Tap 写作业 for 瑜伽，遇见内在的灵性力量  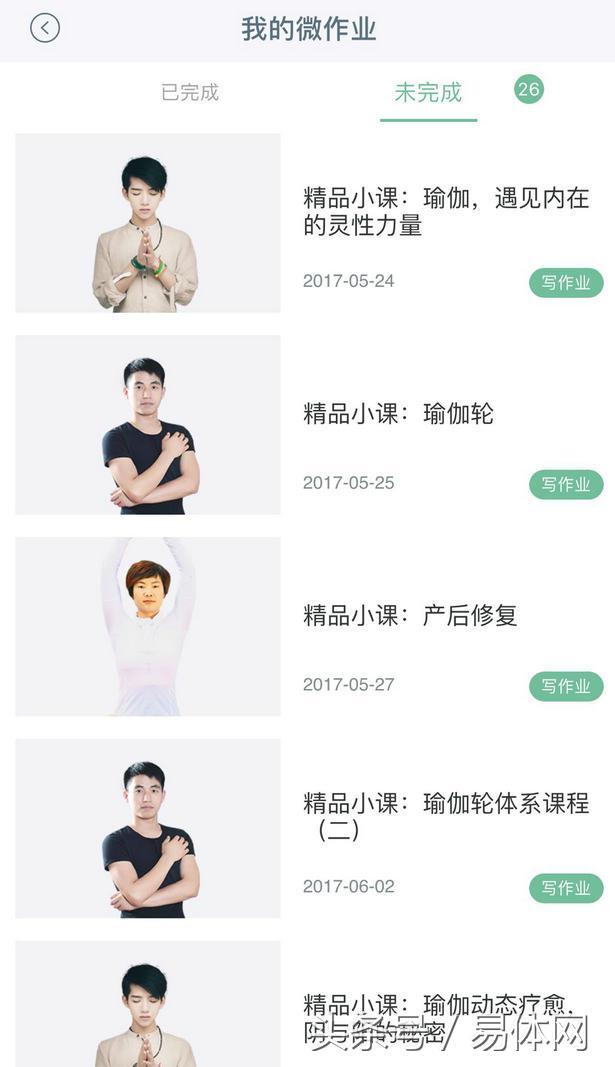pyautogui.click(x=566, y=283)
